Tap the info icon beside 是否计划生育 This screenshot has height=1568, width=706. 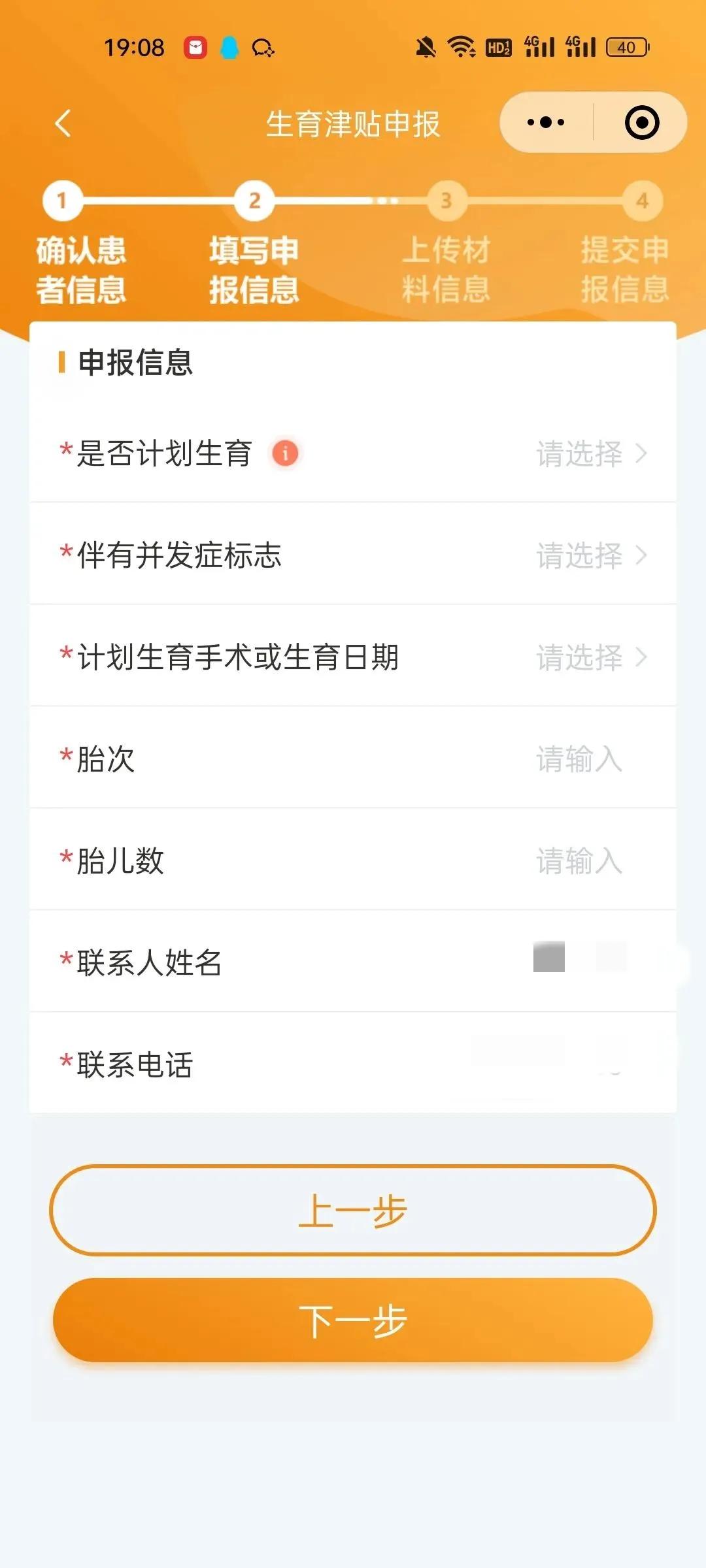(286, 452)
